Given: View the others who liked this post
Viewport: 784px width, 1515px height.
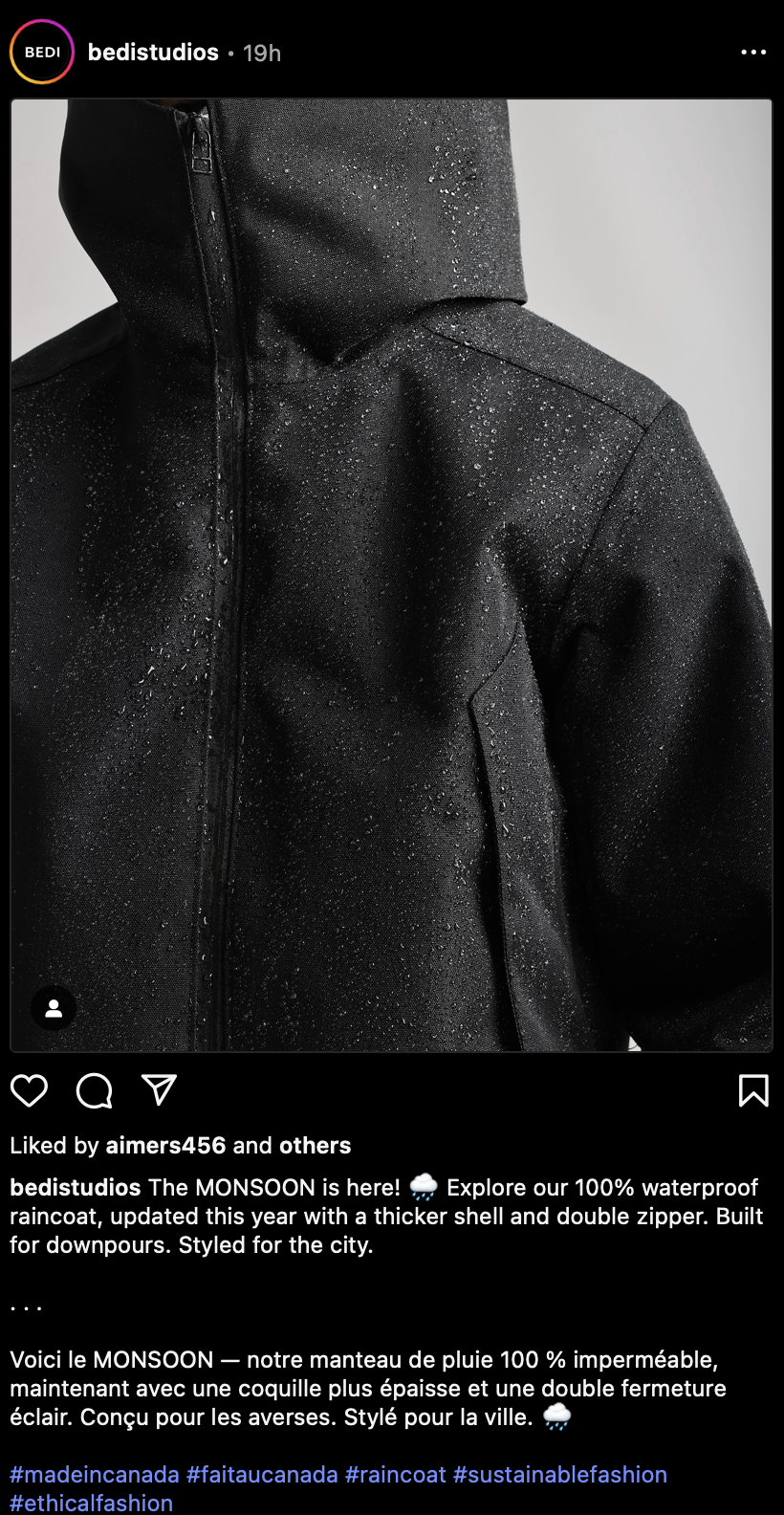Looking at the screenshot, I should tap(315, 1145).
